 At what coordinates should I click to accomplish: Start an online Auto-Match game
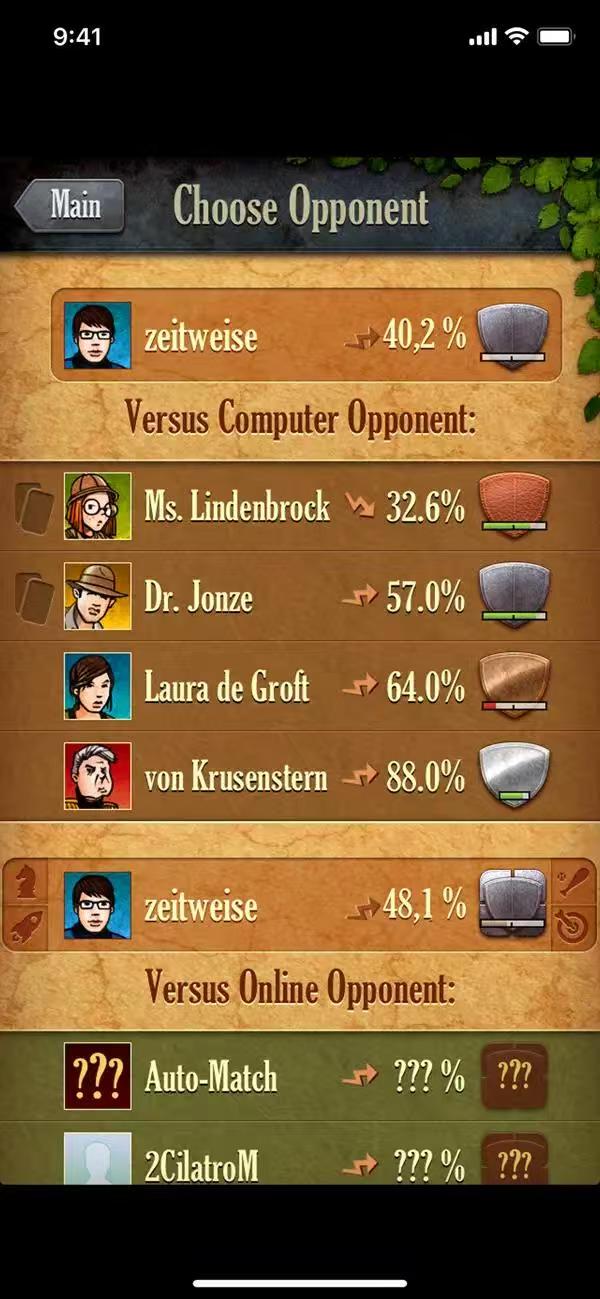tap(300, 1077)
